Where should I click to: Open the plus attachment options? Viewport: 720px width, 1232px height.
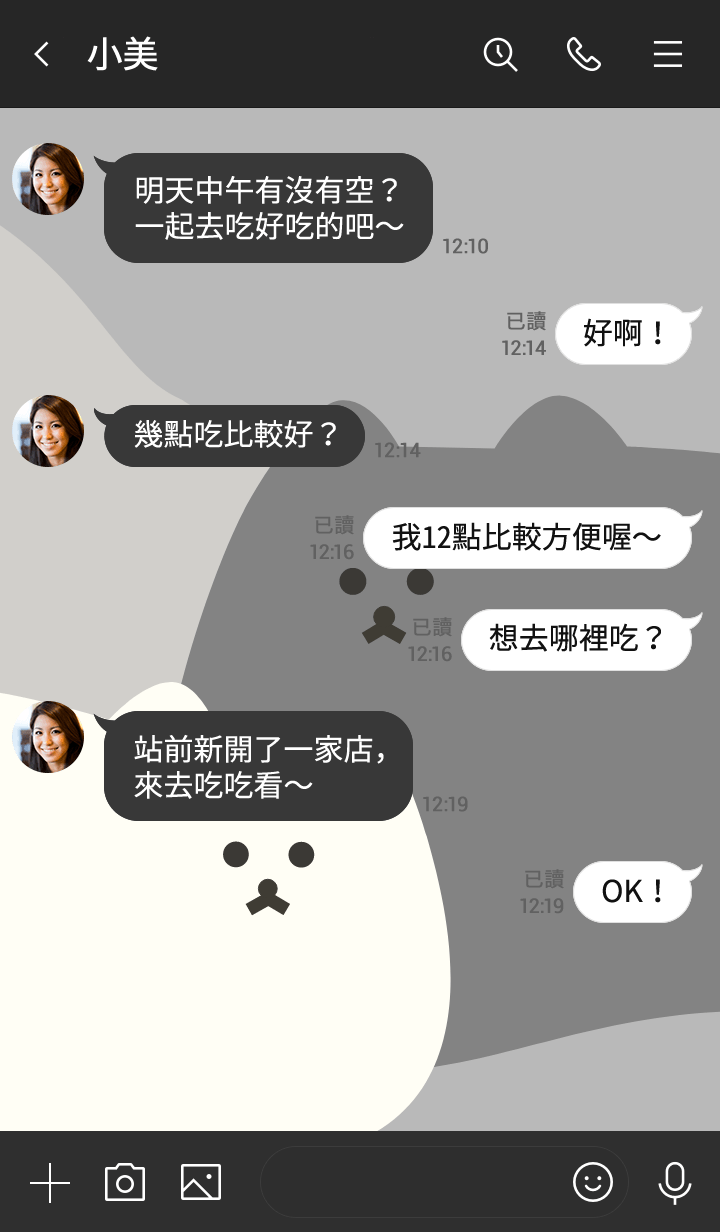pos(49,1183)
